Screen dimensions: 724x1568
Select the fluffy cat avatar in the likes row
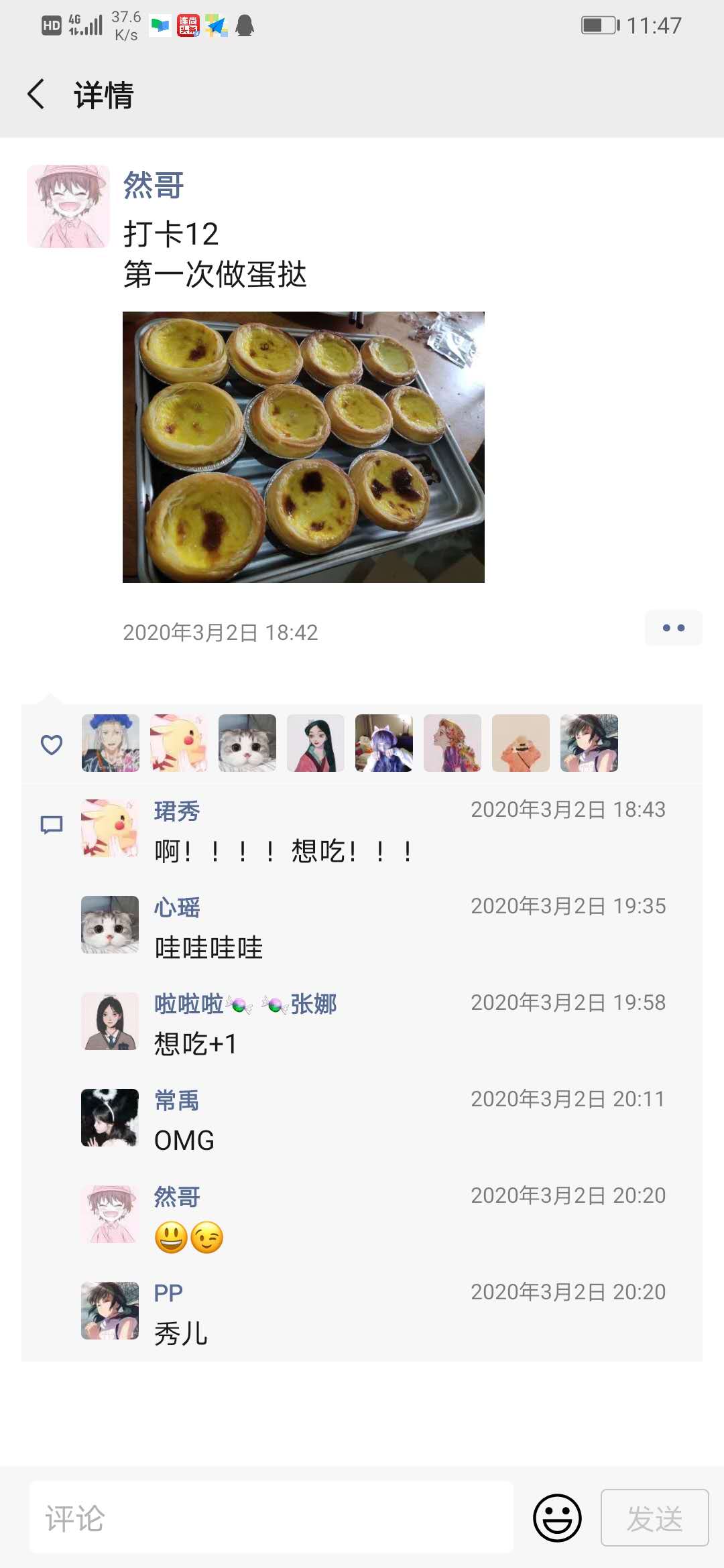point(247,743)
